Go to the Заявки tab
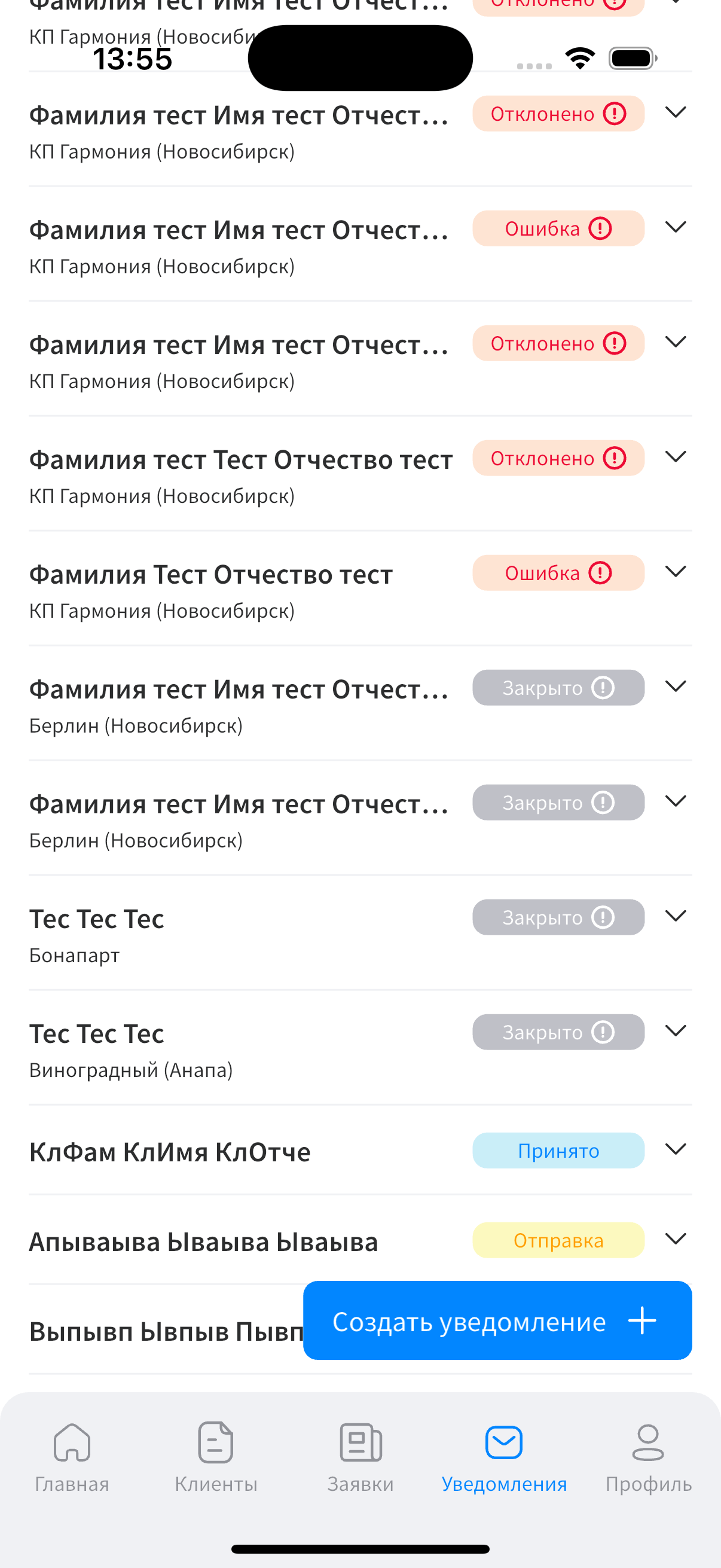 click(x=360, y=1457)
